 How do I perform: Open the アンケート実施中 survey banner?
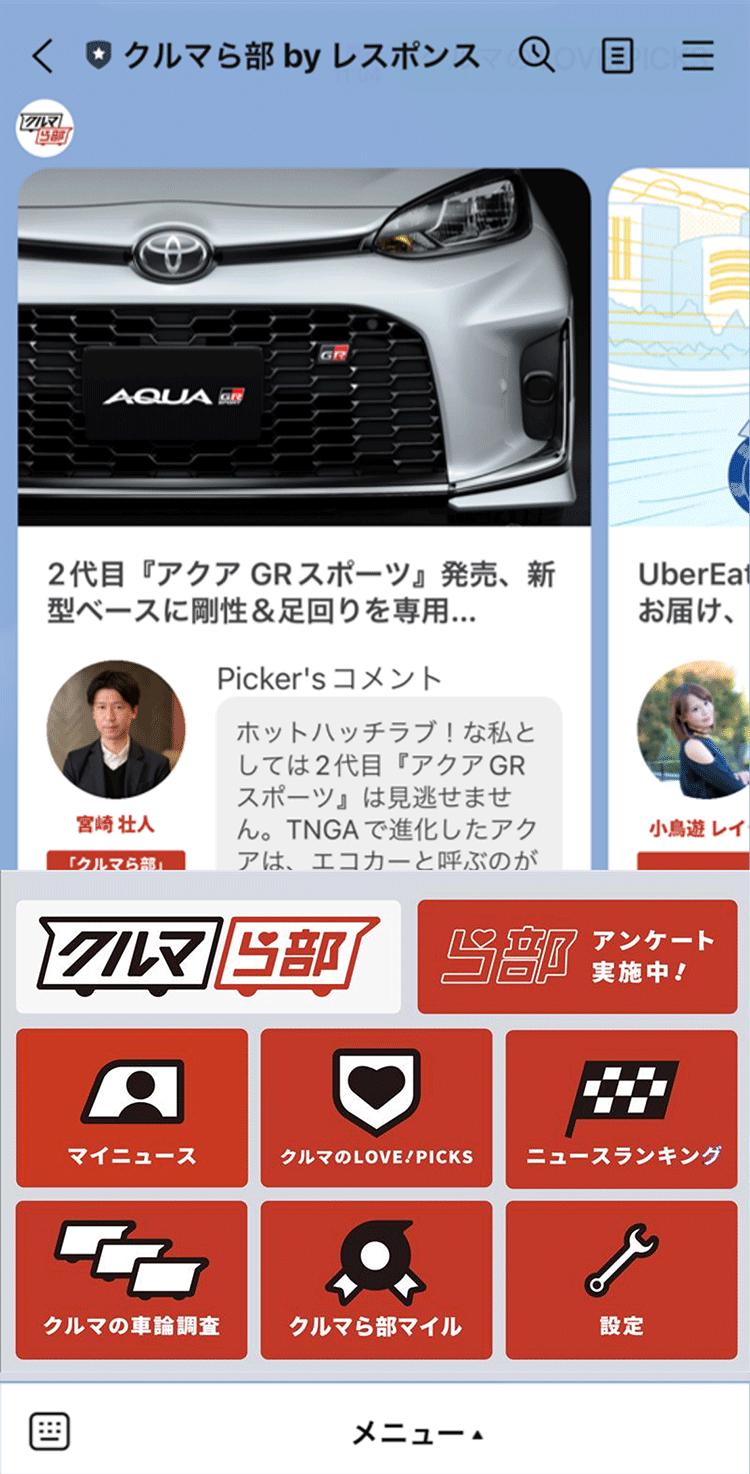tap(577, 957)
